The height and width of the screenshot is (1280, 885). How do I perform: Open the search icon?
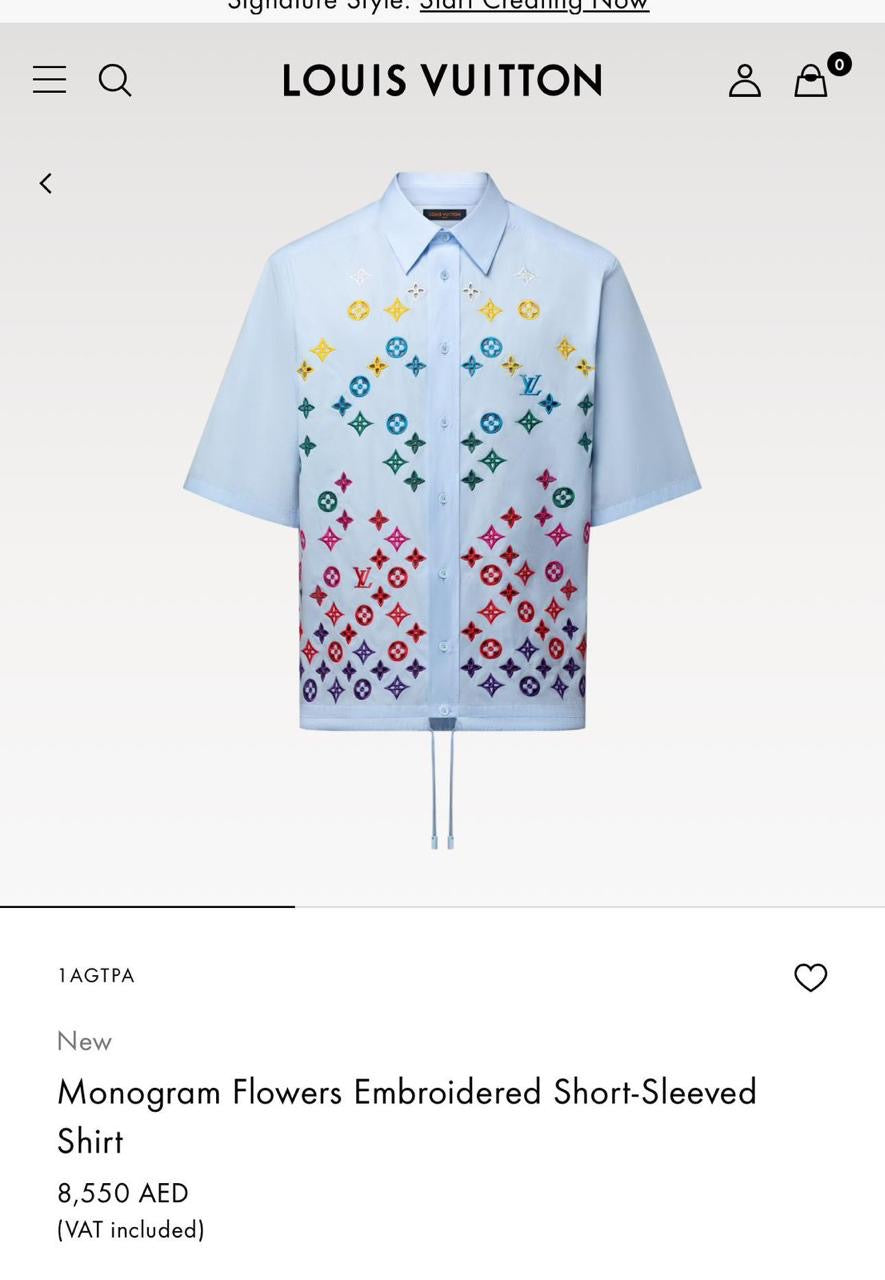click(115, 80)
